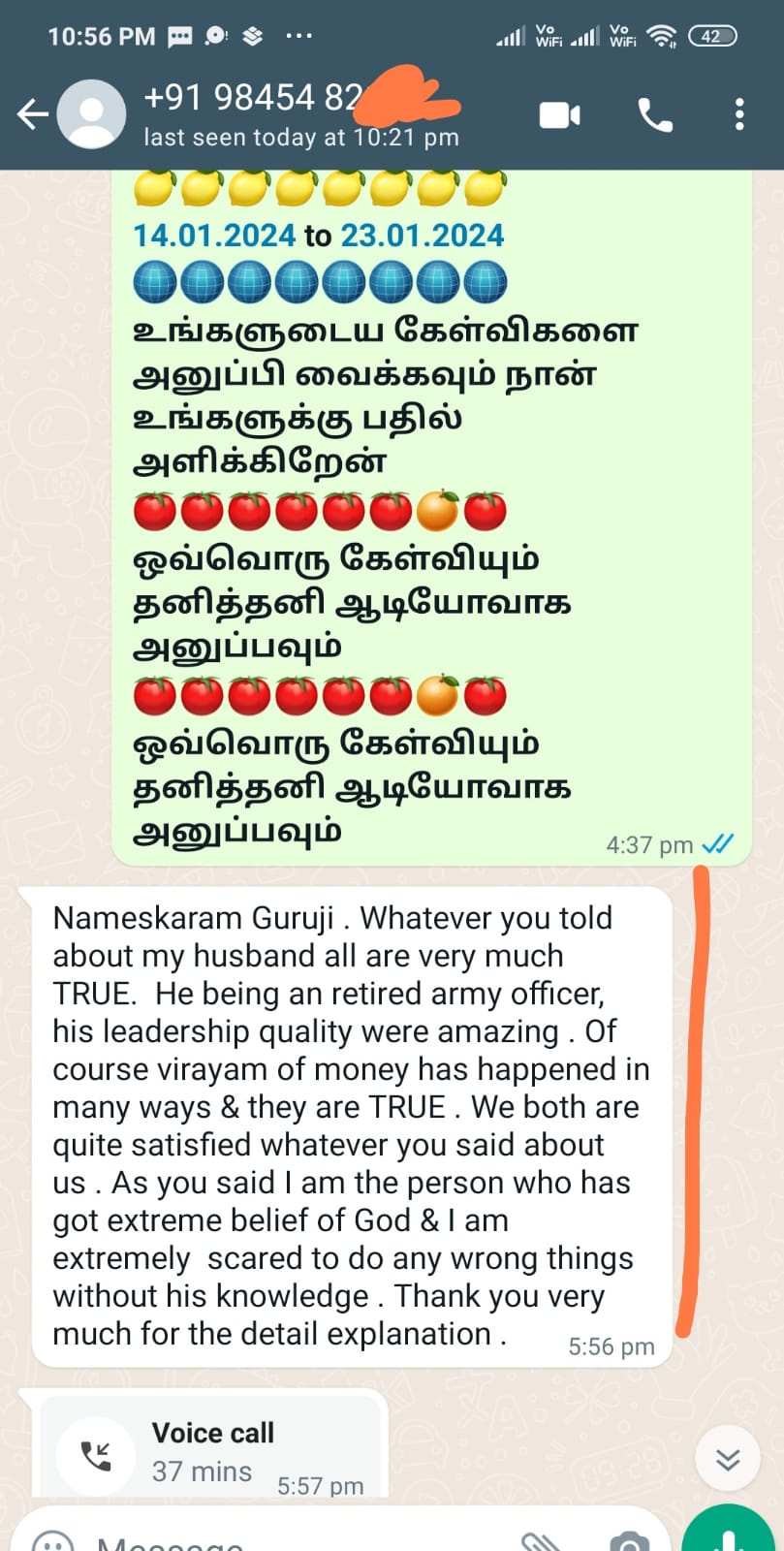Open the three-dot overflow menu
This screenshot has width=784, height=1551.
point(739,115)
